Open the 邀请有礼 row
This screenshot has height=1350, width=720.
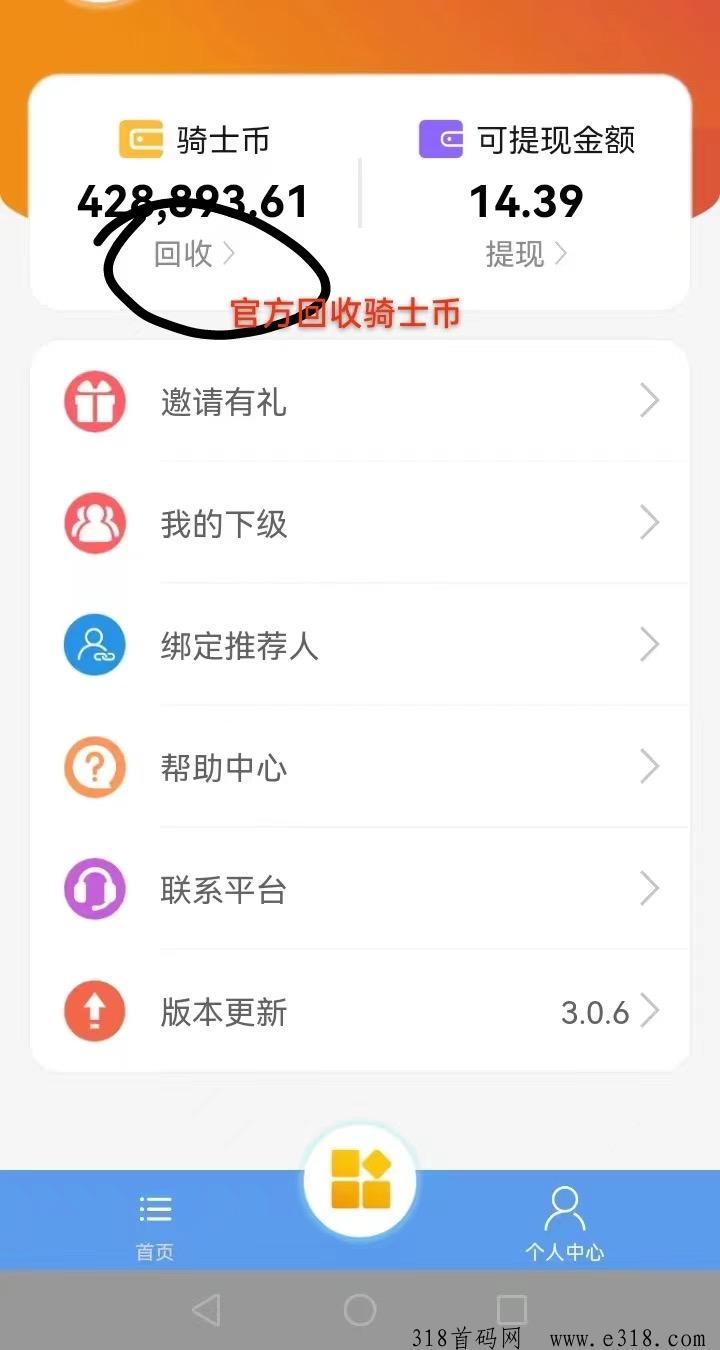pos(360,402)
